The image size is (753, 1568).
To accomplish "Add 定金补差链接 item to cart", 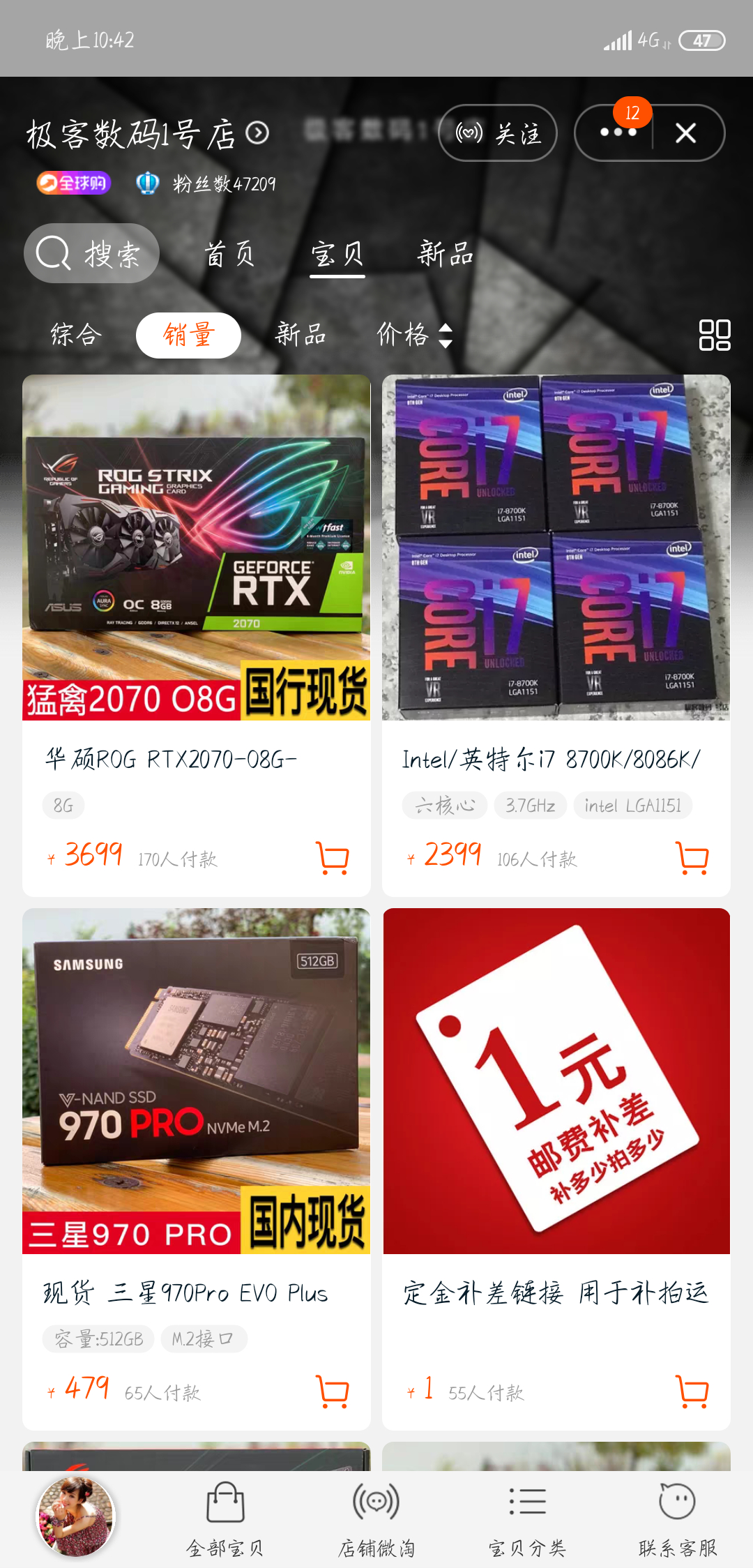I will point(692,1391).
